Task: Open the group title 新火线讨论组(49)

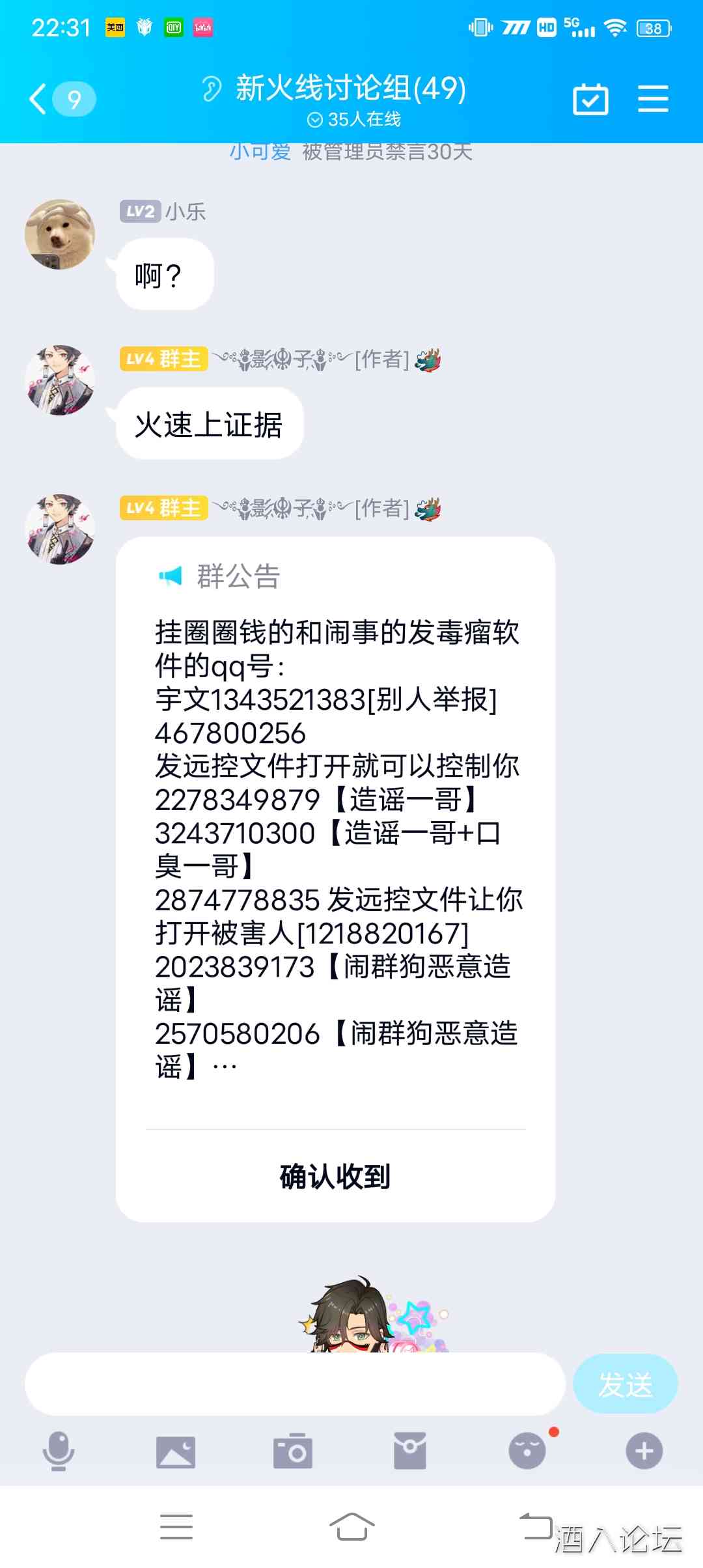Action: [350, 89]
